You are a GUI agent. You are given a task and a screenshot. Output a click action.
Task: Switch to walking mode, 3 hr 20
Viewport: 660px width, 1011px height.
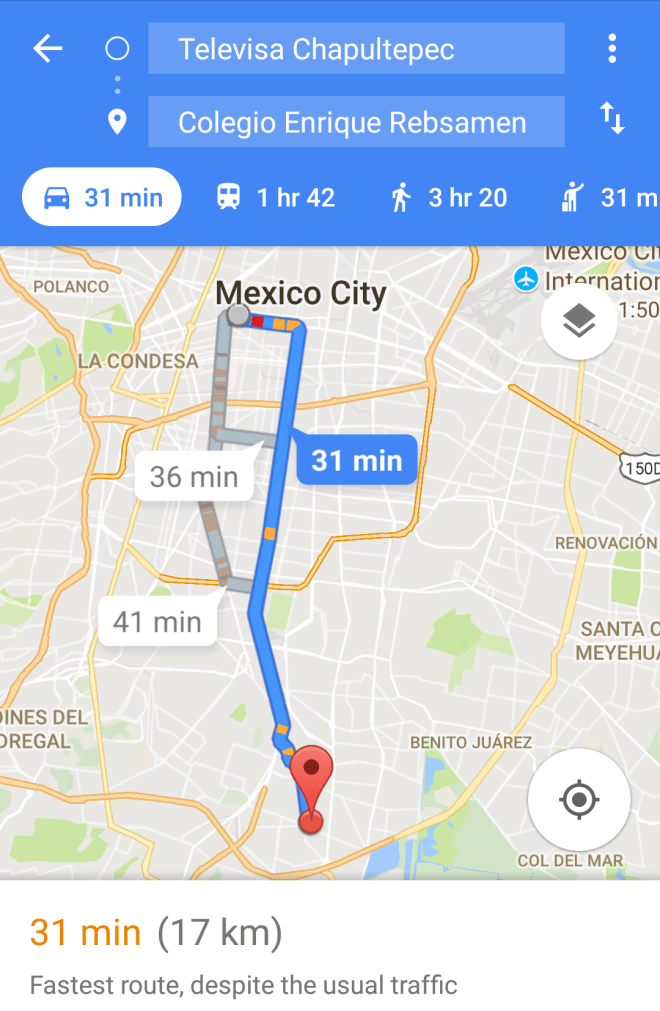click(449, 198)
